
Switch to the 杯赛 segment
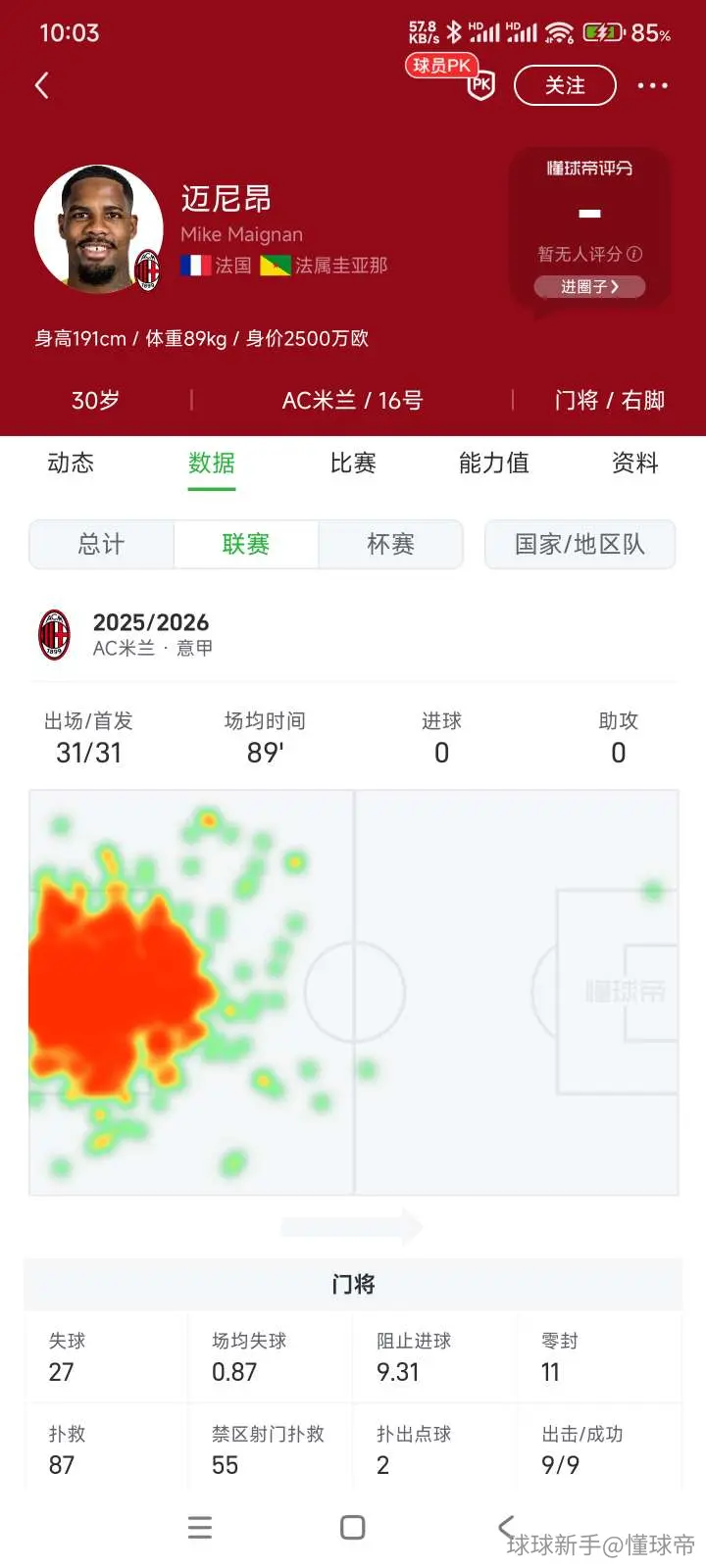click(390, 544)
